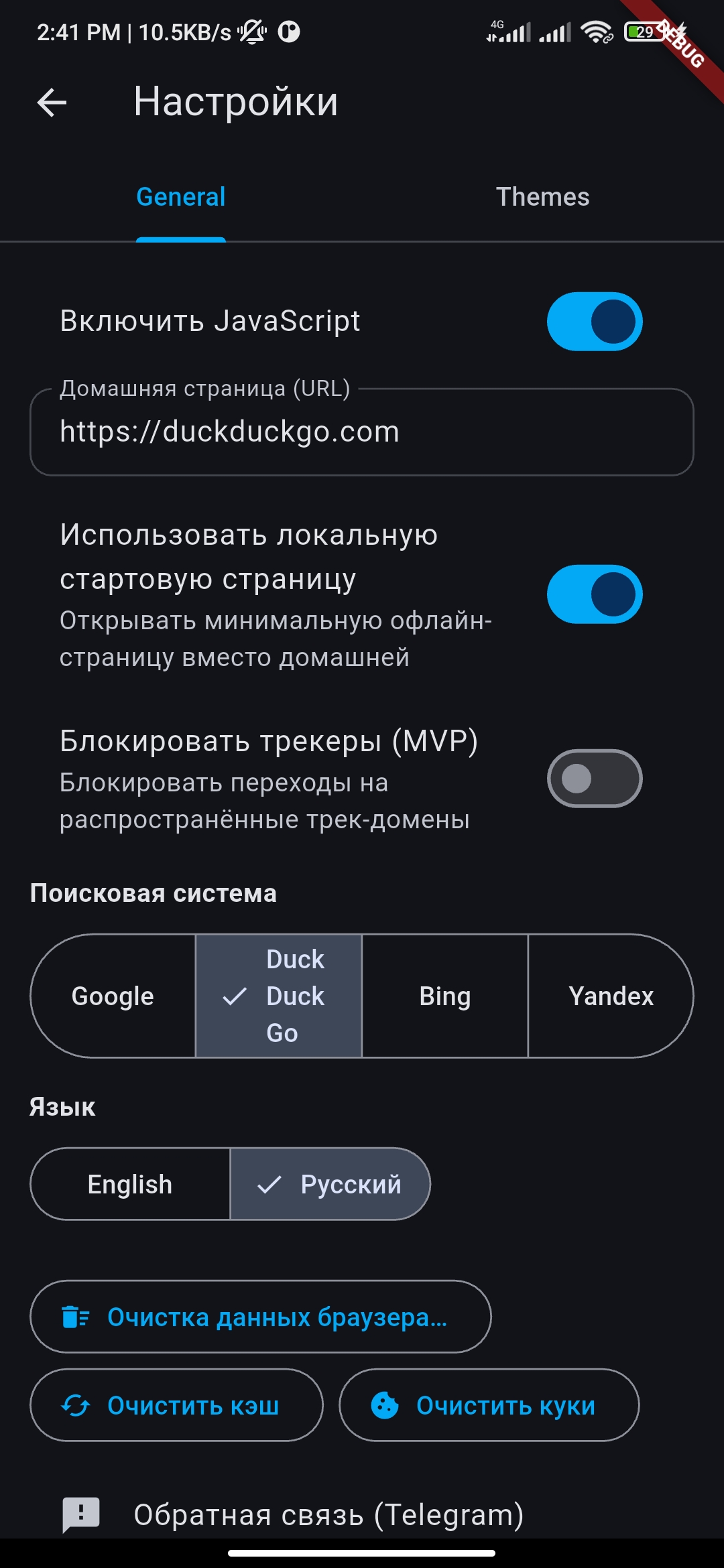
Task: Switch interface language to English
Action: pyautogui.click(x=129, y=1184)
